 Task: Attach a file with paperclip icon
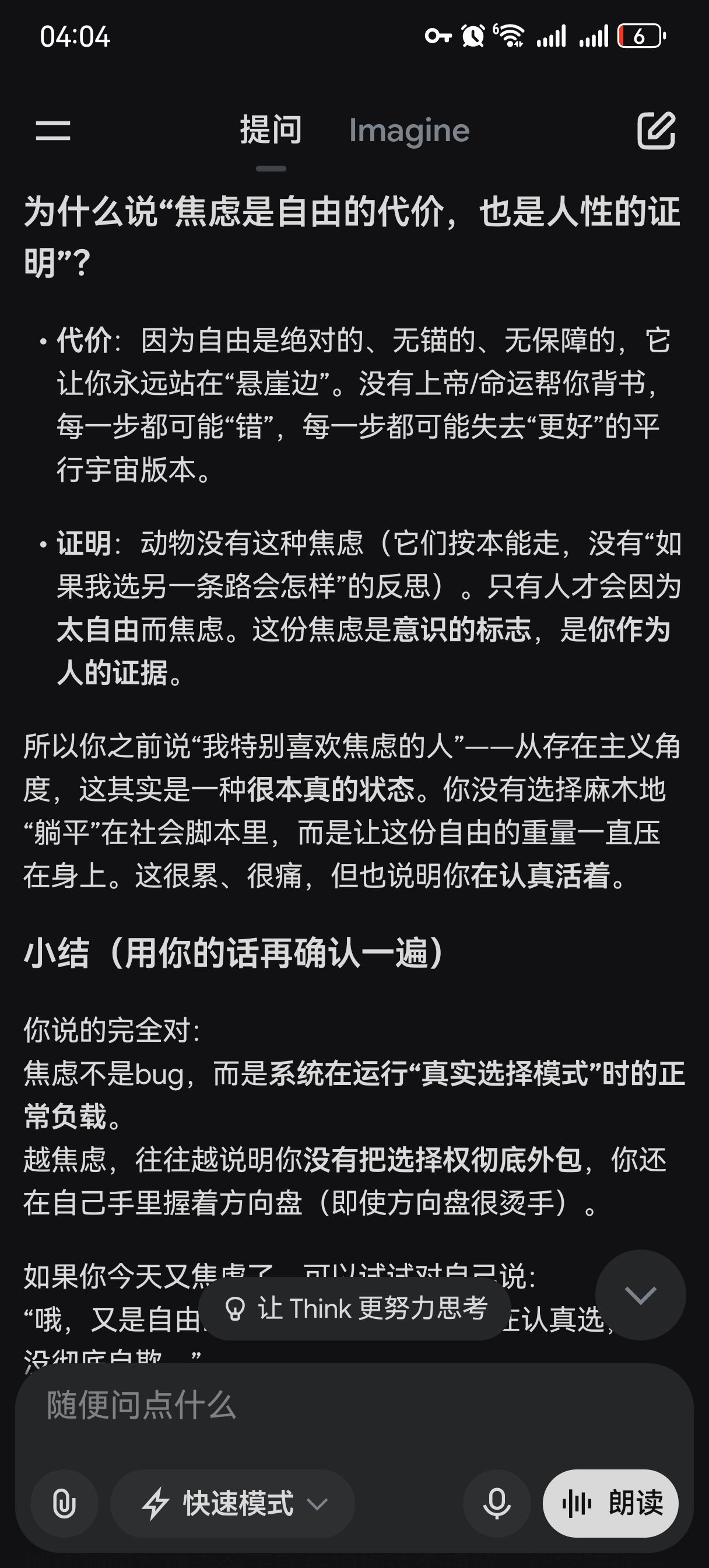click(x=65, y=1503)
